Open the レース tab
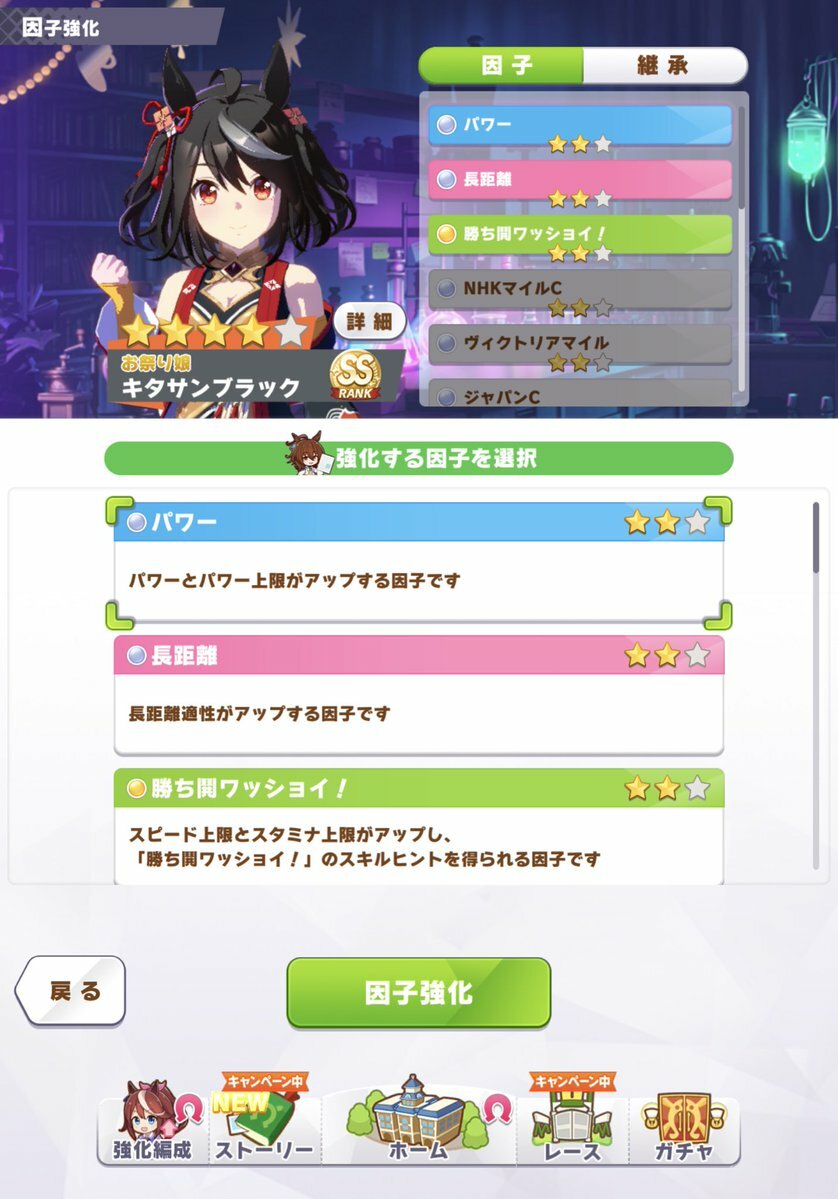 (572, 1125)
